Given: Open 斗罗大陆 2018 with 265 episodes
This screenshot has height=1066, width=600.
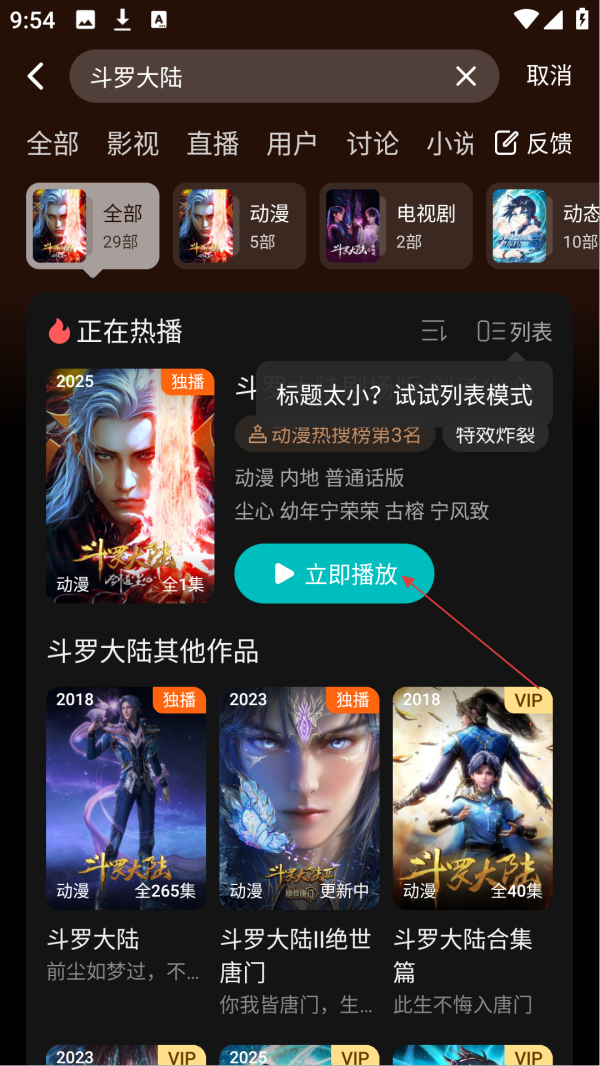Looking at the screenshot, I should [x=126, y=798].
